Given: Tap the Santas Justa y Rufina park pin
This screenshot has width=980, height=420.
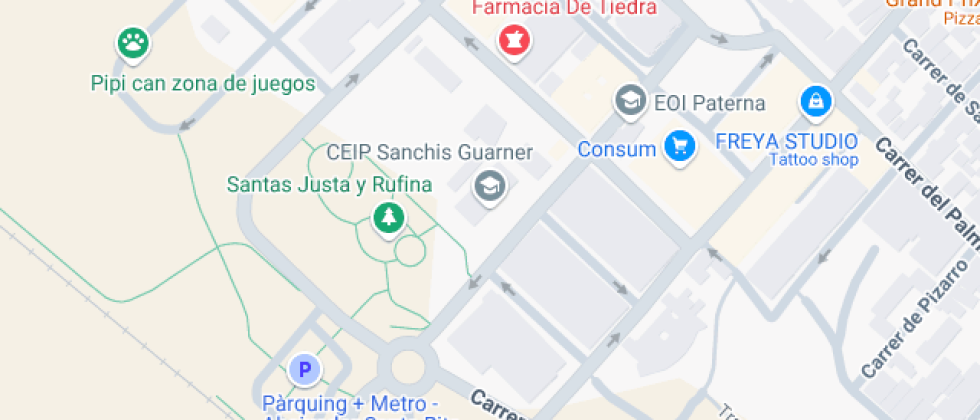Looking at the screenshot, I should [387, 218].
